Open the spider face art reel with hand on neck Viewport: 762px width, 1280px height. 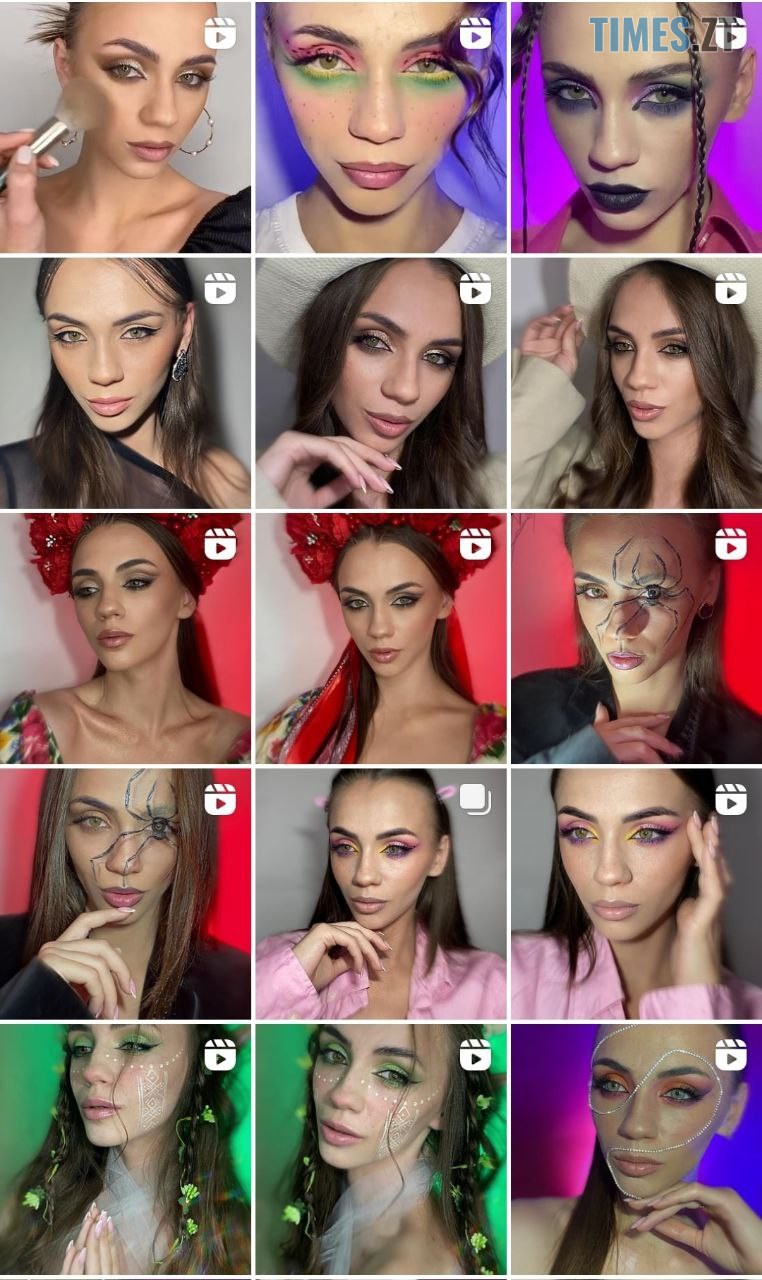[x=636, y=639]
